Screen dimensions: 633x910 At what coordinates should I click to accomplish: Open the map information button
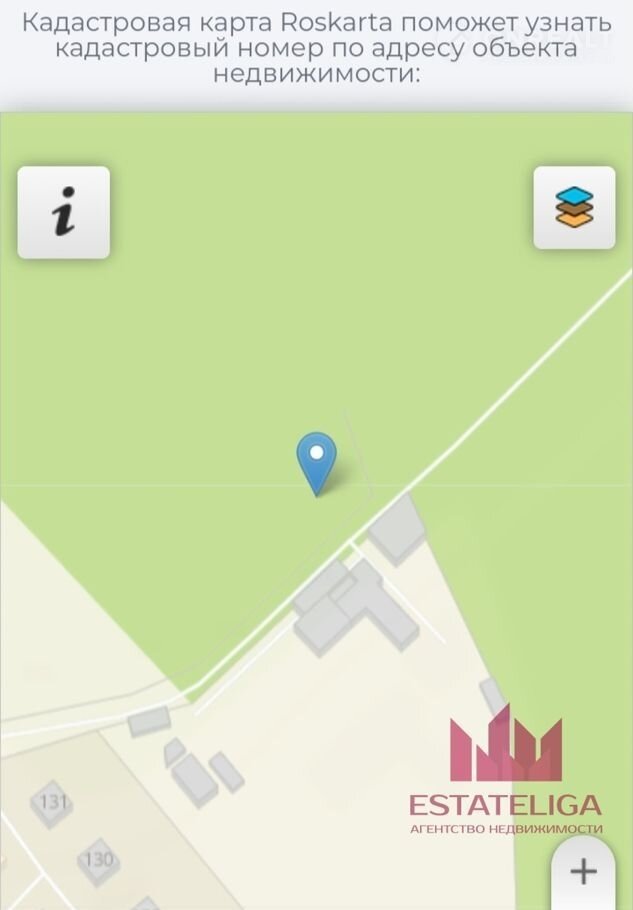click(x=64, y=213)
